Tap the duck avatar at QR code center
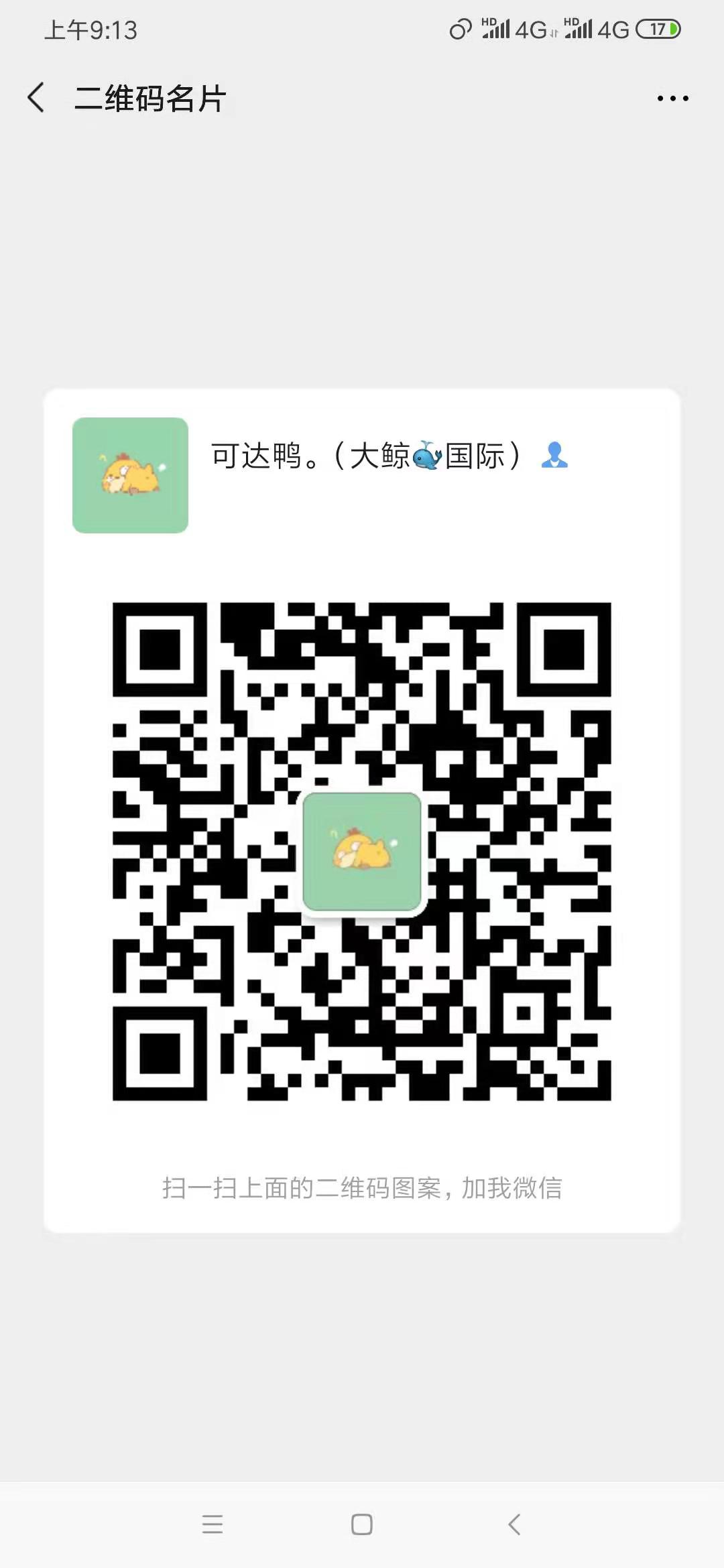The height and width of the screenshot is (1568, 724). 362,851
